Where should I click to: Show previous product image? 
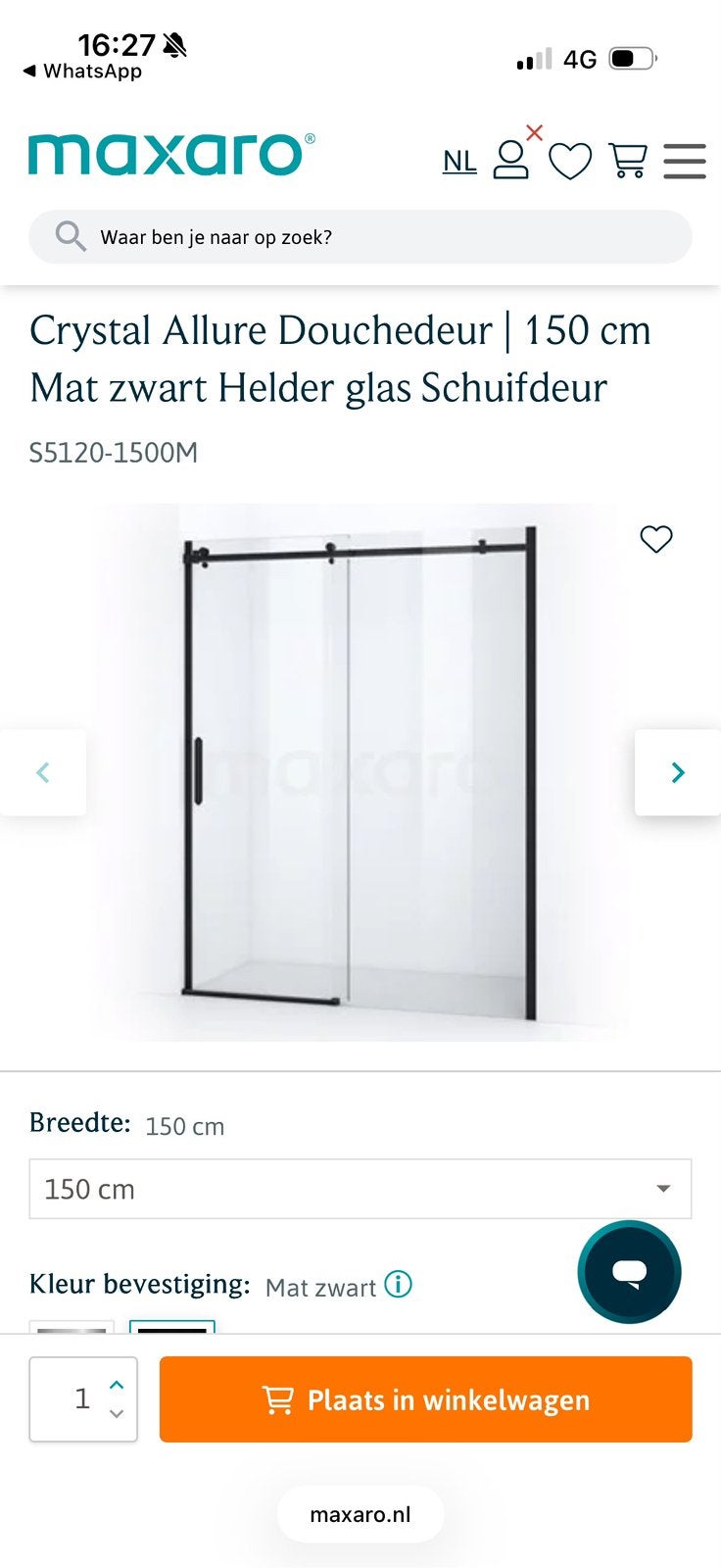(x=43, y=772)
